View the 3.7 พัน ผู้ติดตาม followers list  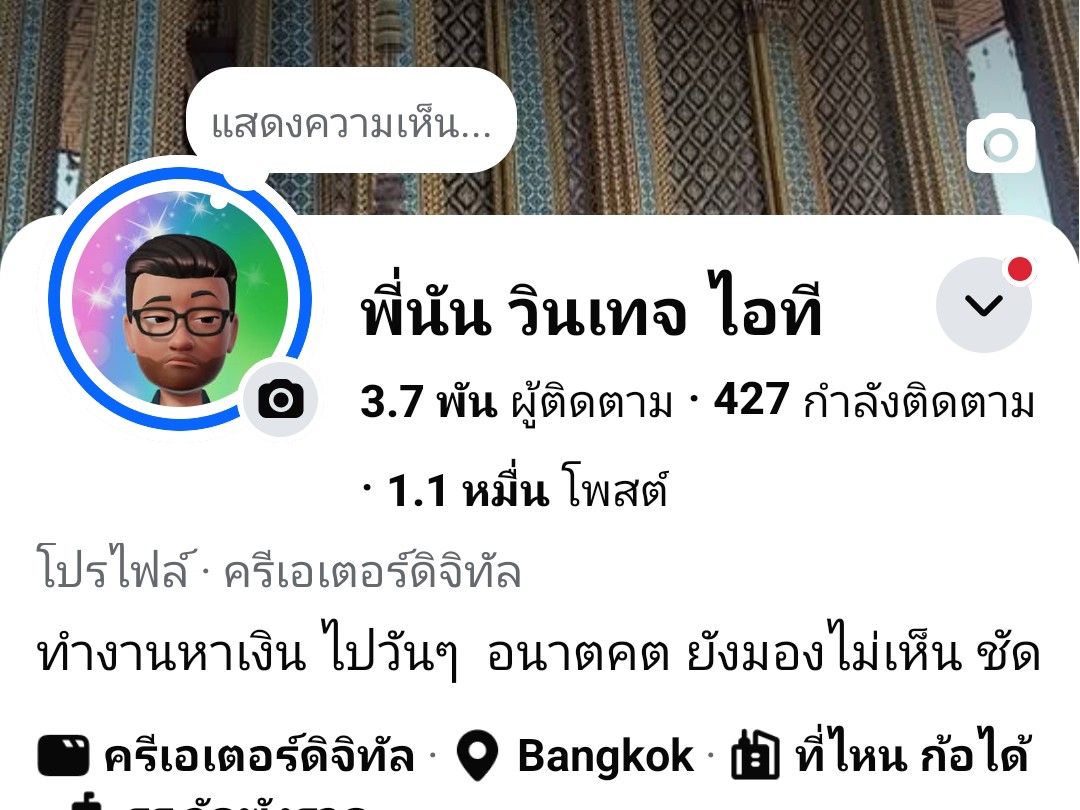[x=516, y=403]
